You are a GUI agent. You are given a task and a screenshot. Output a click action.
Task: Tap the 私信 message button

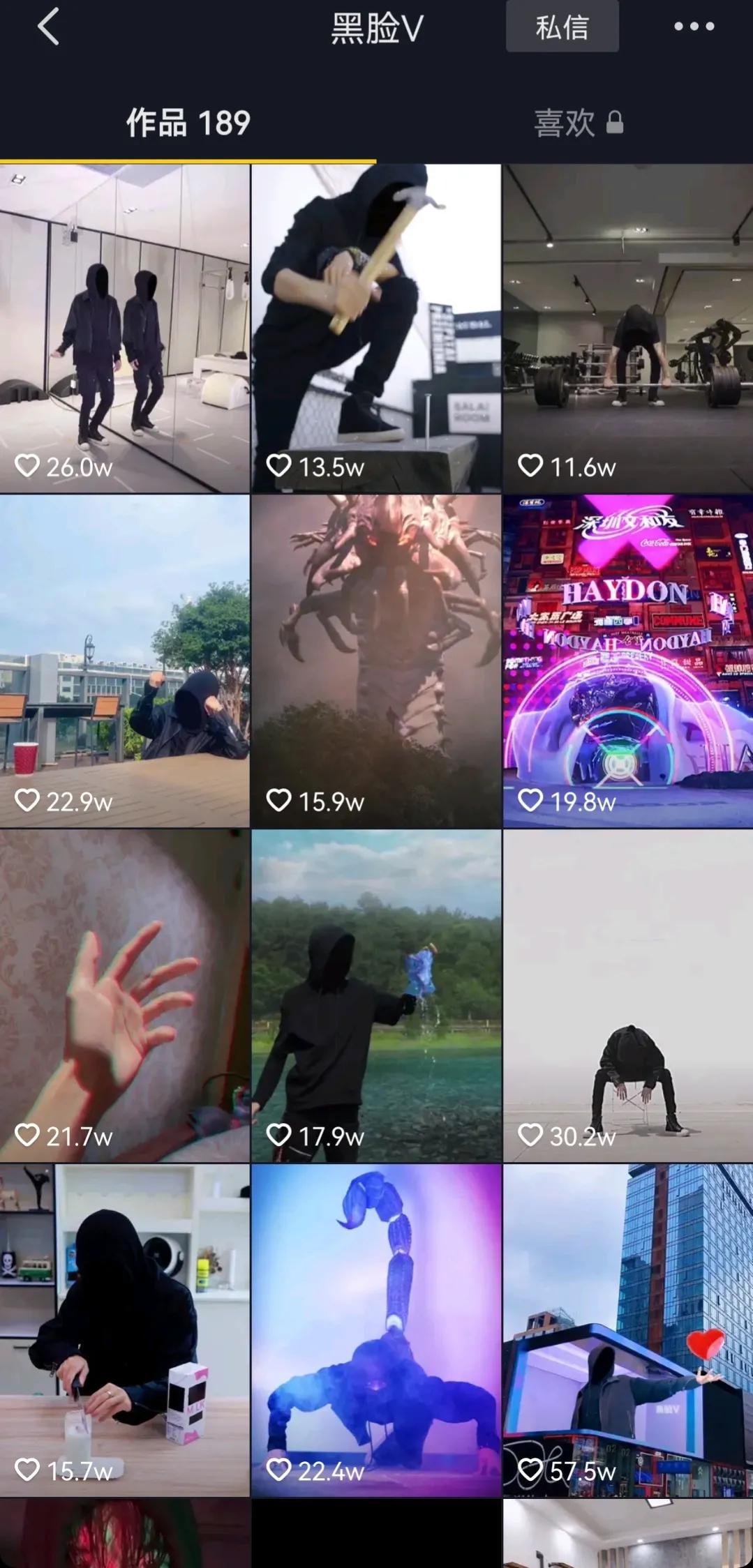562,28
